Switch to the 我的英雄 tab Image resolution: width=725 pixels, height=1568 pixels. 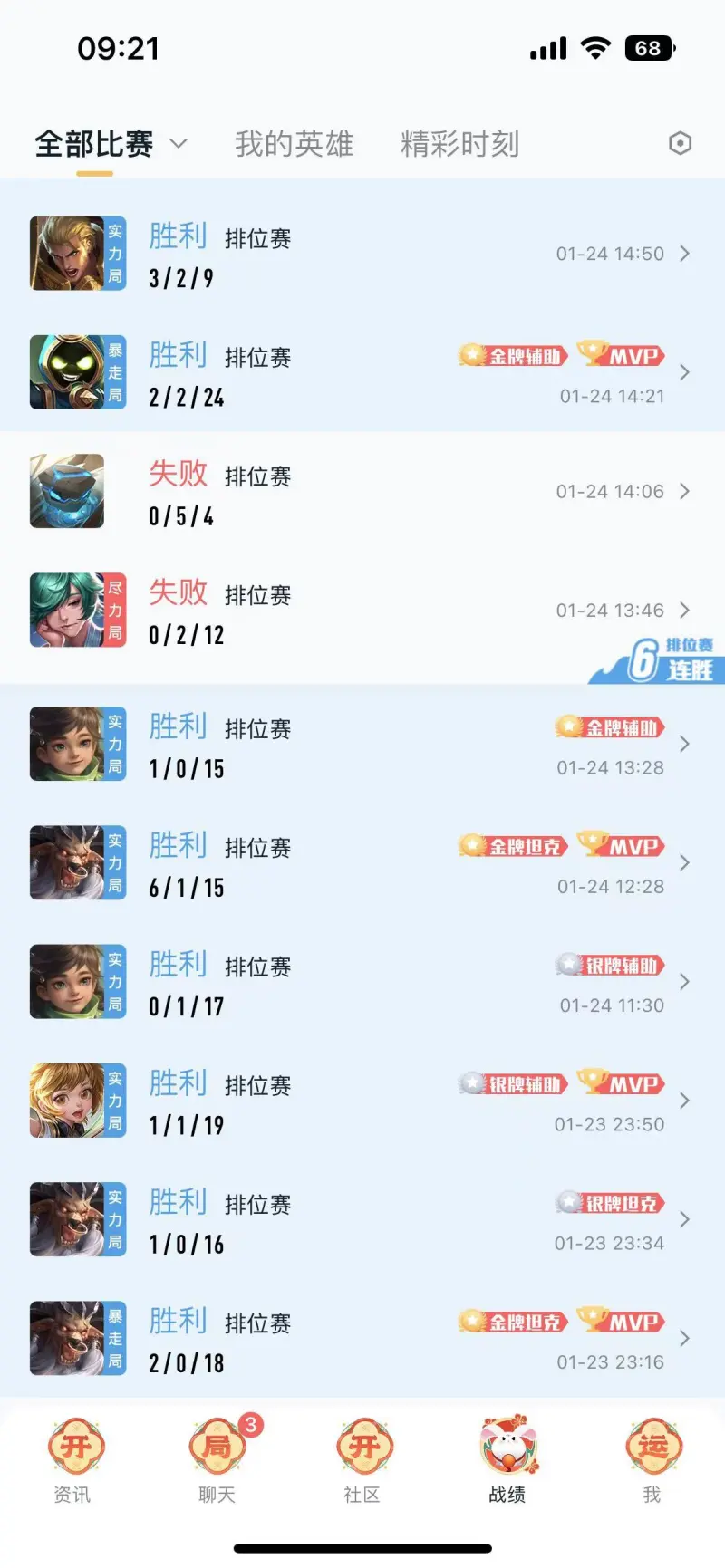pyautogui.click(x=294, y=144)
